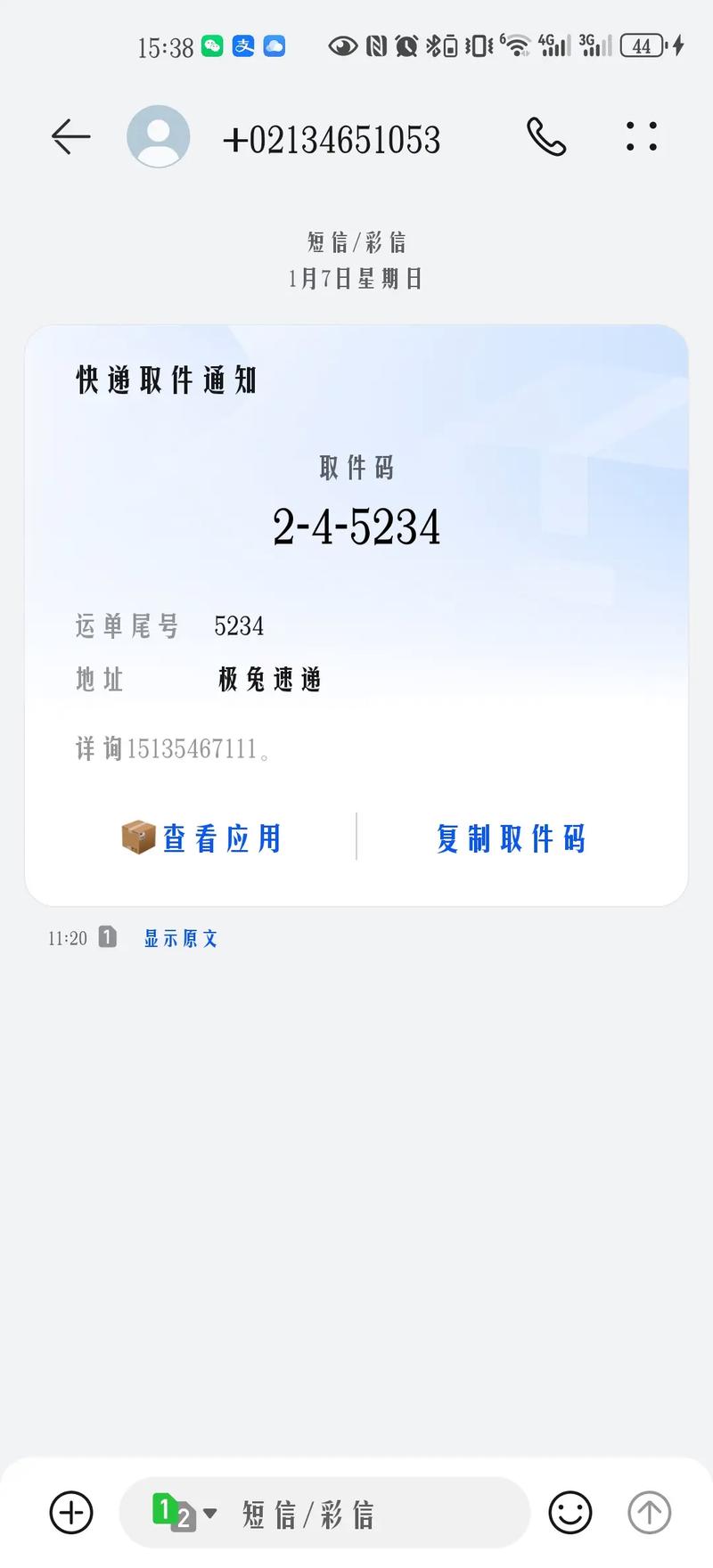Tap the send arrow icon

[x=649, y=1512]
